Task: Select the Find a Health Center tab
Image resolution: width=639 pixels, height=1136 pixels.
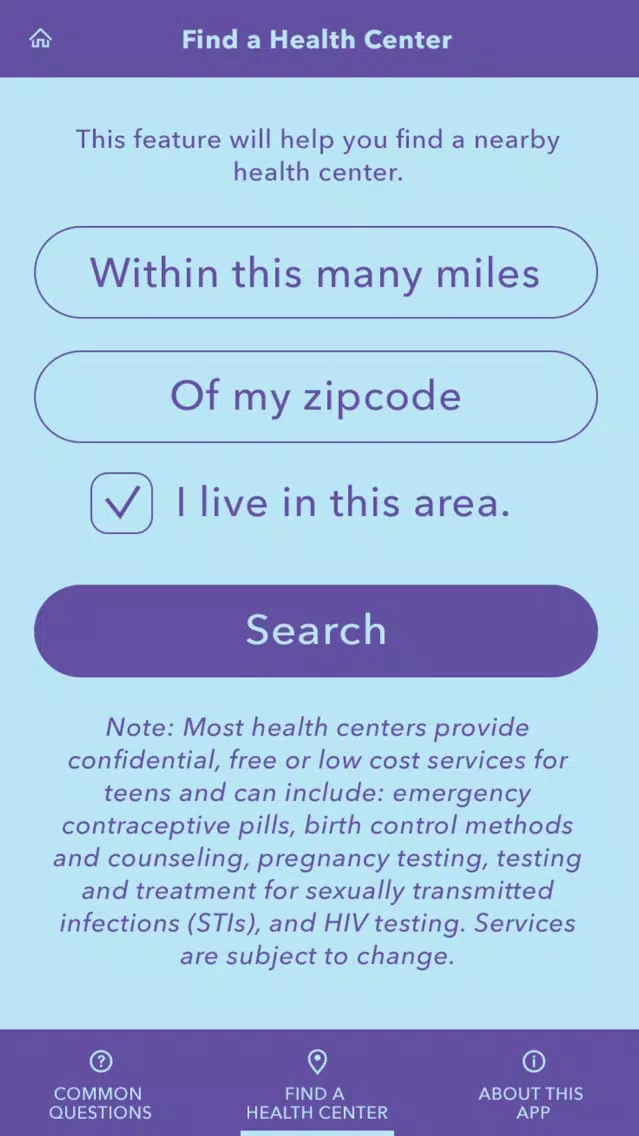Action: pos(317,1085)
